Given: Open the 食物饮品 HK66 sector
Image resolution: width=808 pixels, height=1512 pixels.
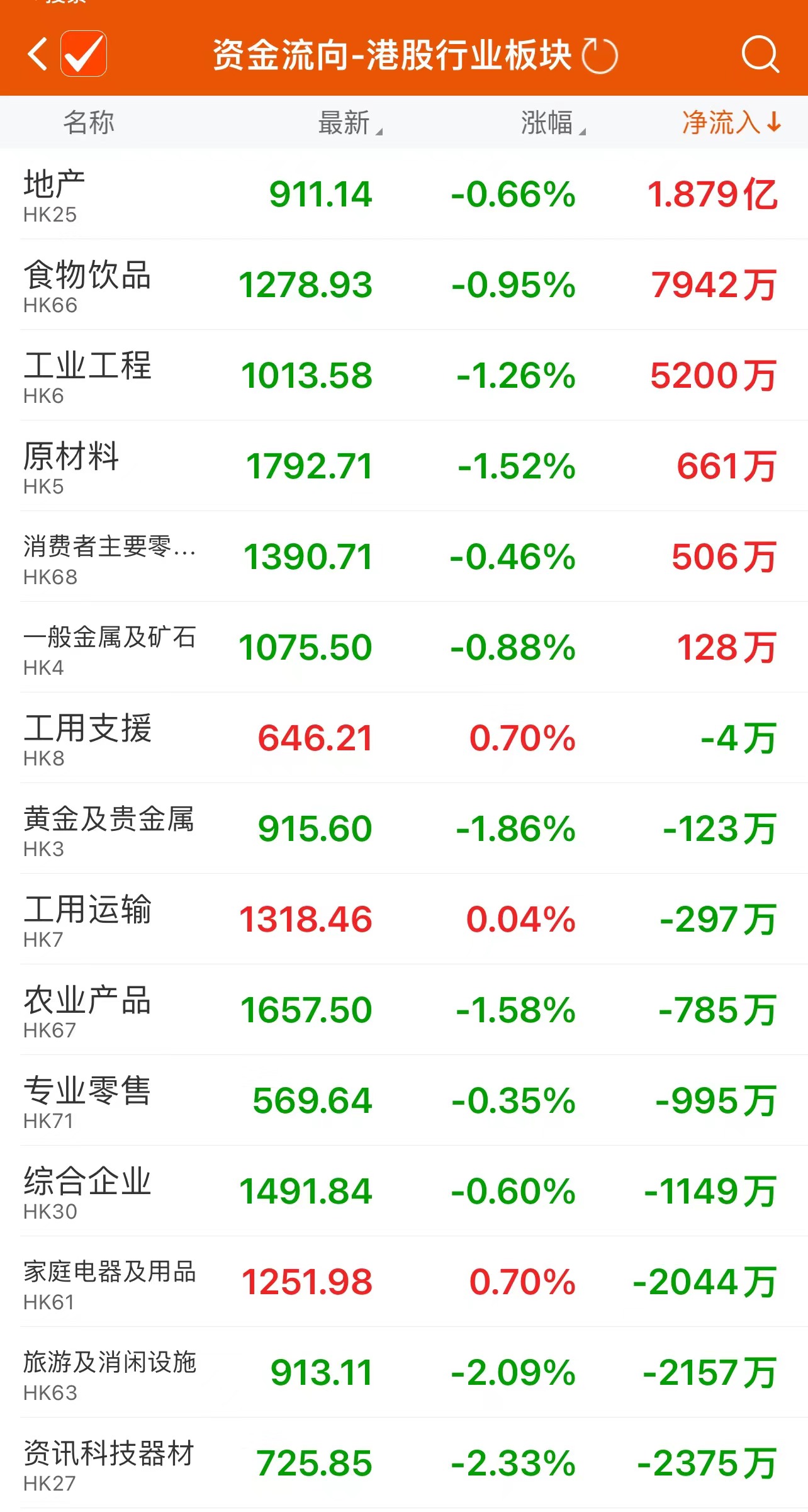Looking at the screenshot, I should click(x=403, y=285).
